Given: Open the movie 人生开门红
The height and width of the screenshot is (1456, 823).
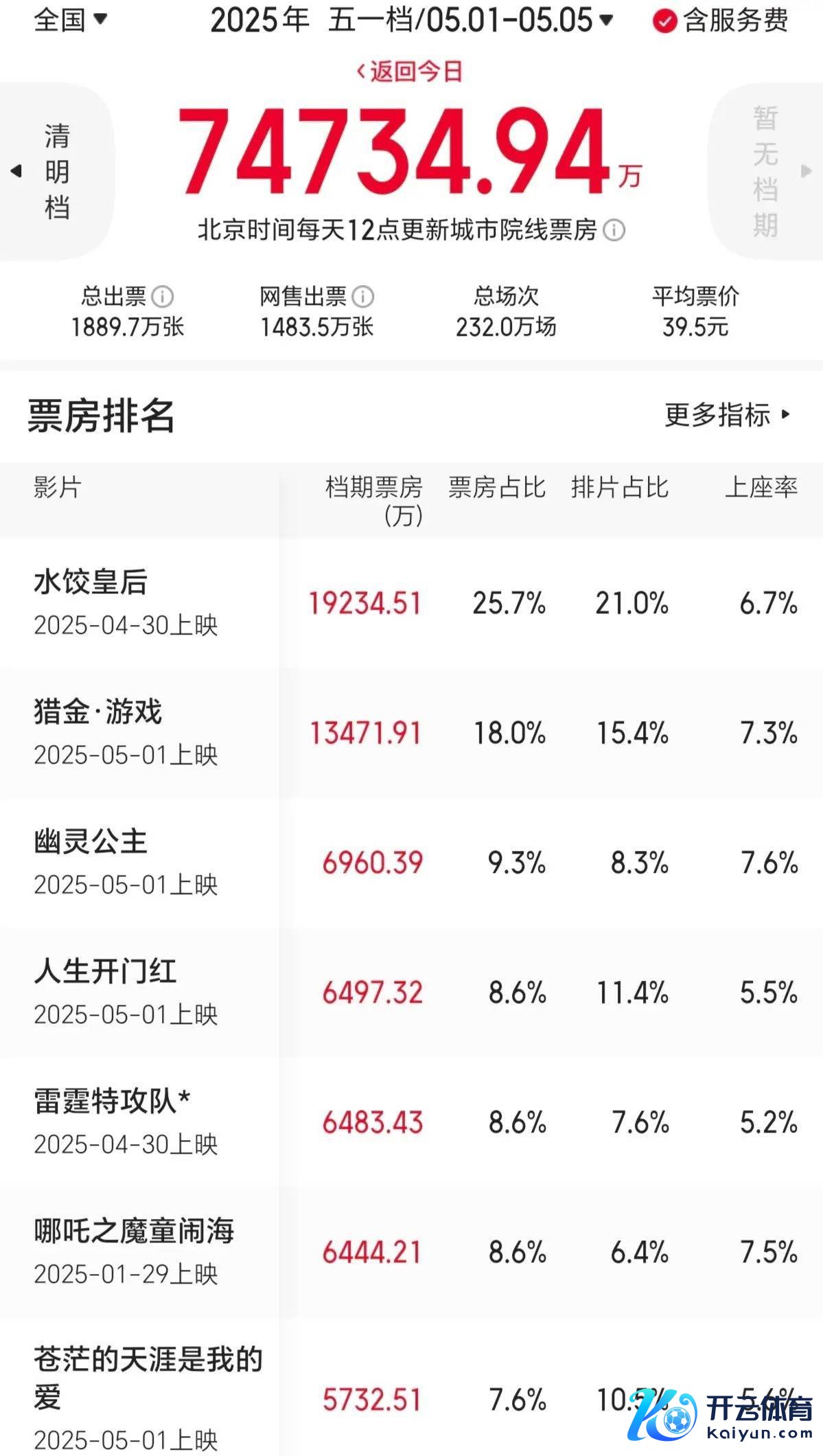Looking at the screenshot, I should tap(105, 971).
